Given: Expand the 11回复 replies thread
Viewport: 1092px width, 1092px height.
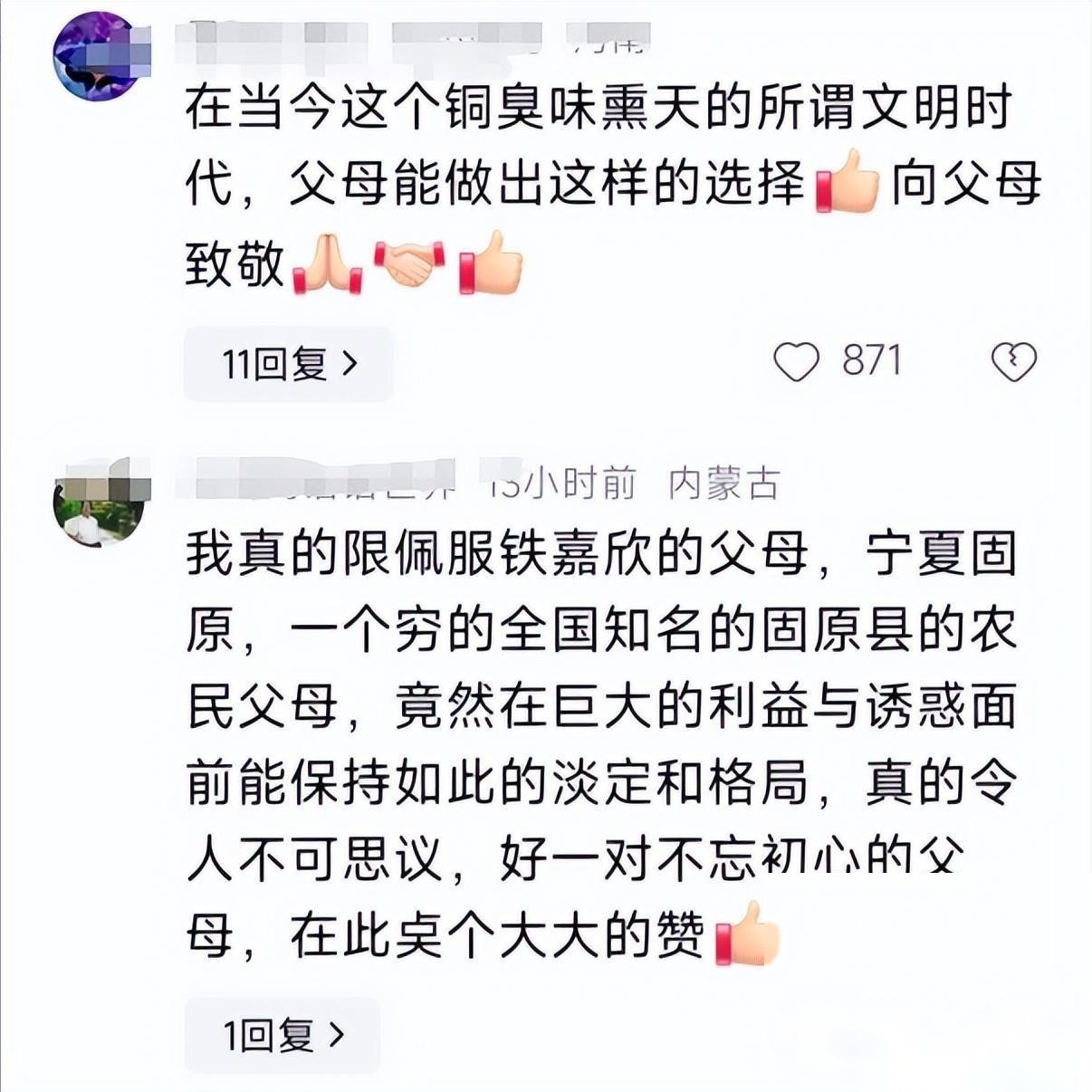Looking at the screenshot, I should pos(288,364).
